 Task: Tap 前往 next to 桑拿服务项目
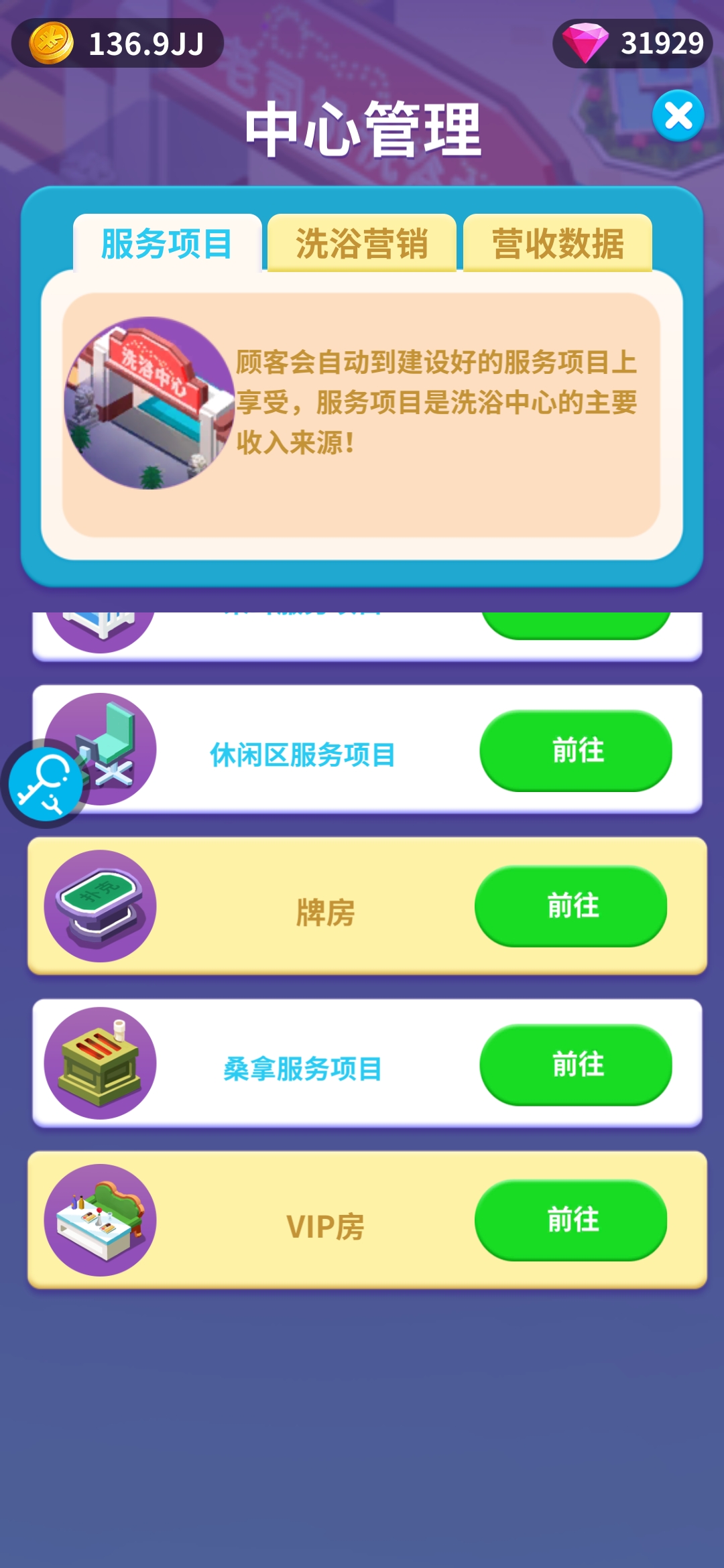[575, 1064]
